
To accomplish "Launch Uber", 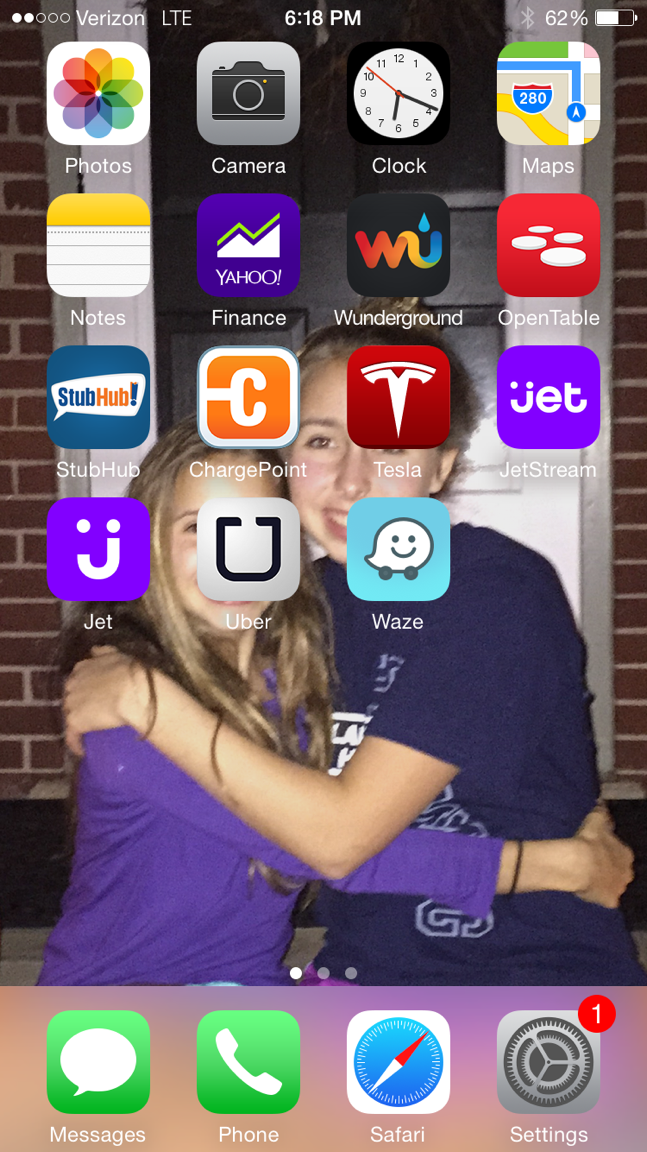I will 248,549.
